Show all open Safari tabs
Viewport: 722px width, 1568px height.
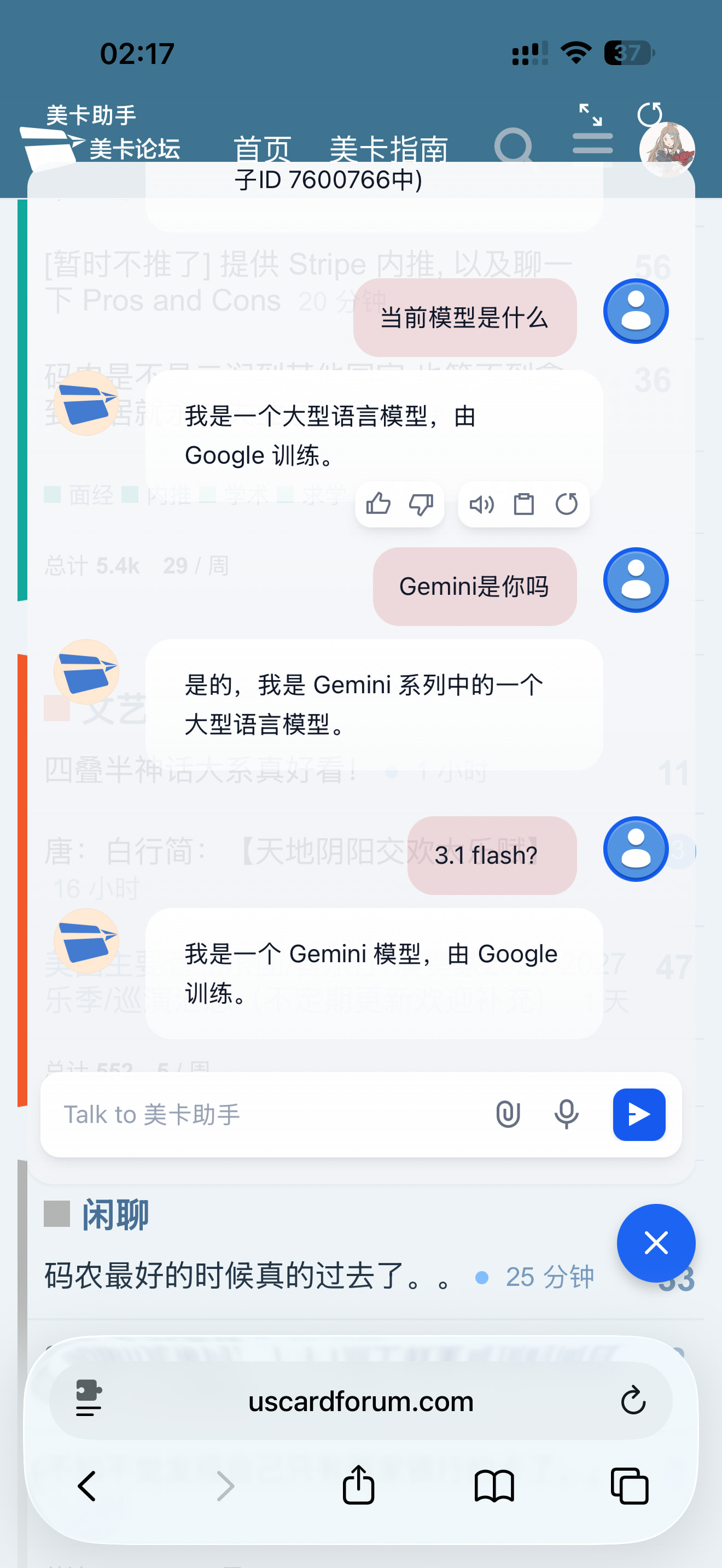pyautogui.click(x=630, y=1486)
